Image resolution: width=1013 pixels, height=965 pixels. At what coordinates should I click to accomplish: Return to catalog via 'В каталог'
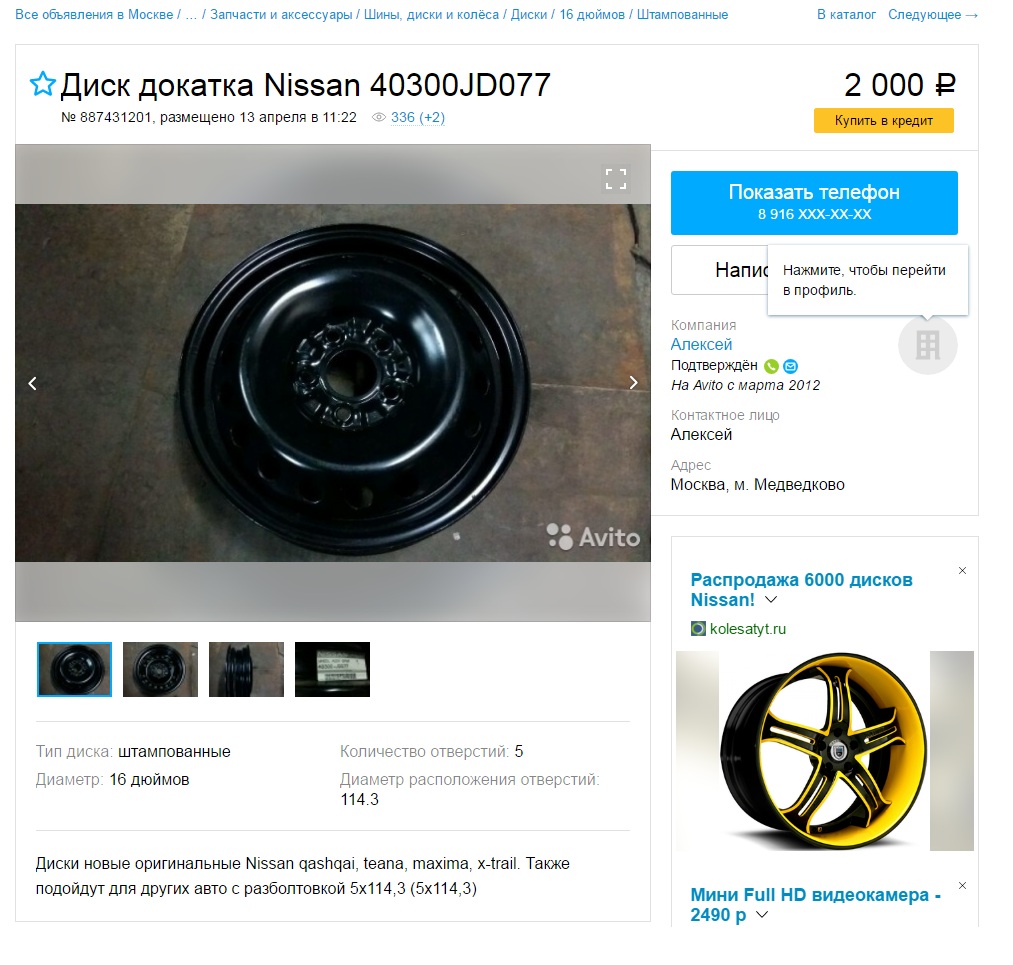click(x=846, y=15)
